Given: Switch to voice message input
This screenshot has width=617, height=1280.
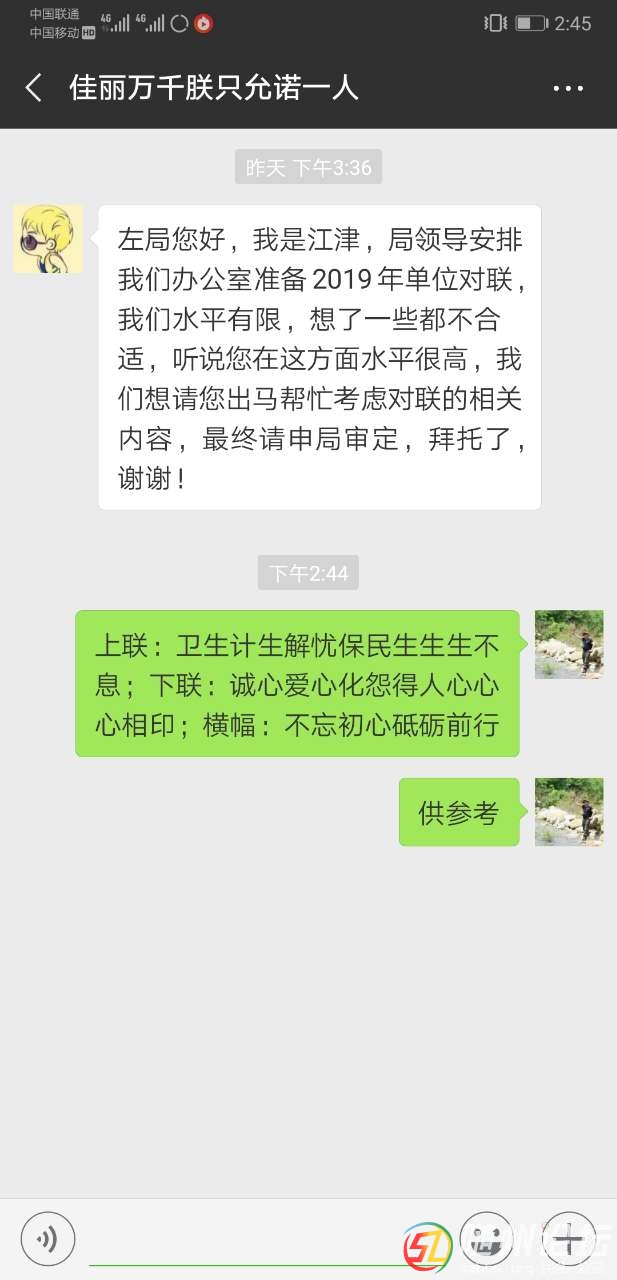Looking at the screenshot, I should point(48,1240).
